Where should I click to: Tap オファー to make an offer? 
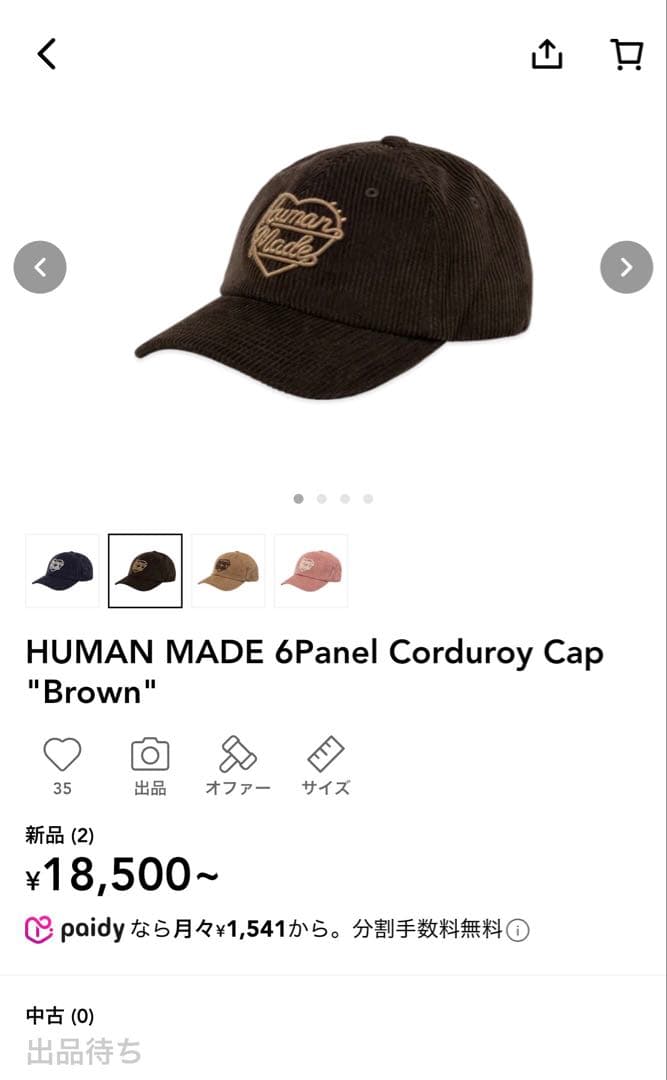coord(238,765)
